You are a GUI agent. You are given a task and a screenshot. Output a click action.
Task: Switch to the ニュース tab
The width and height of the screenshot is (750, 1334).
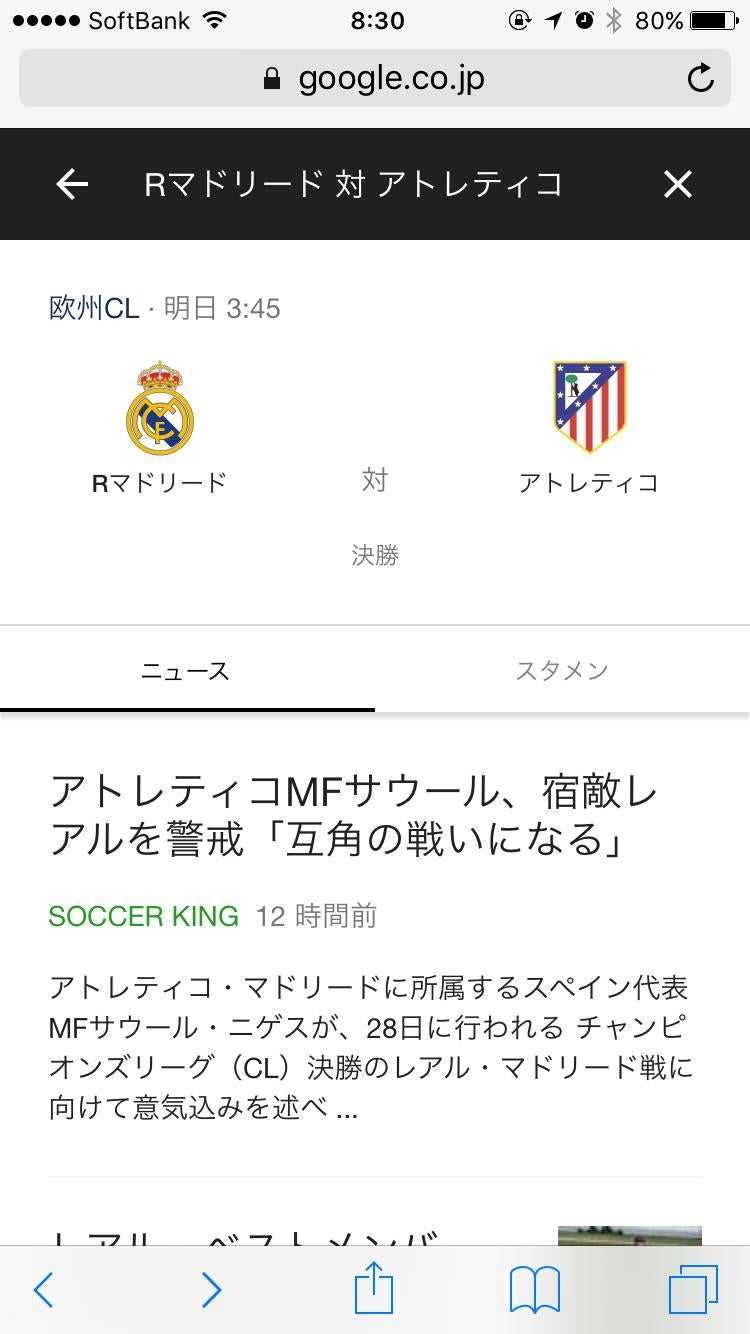(186, 670)
